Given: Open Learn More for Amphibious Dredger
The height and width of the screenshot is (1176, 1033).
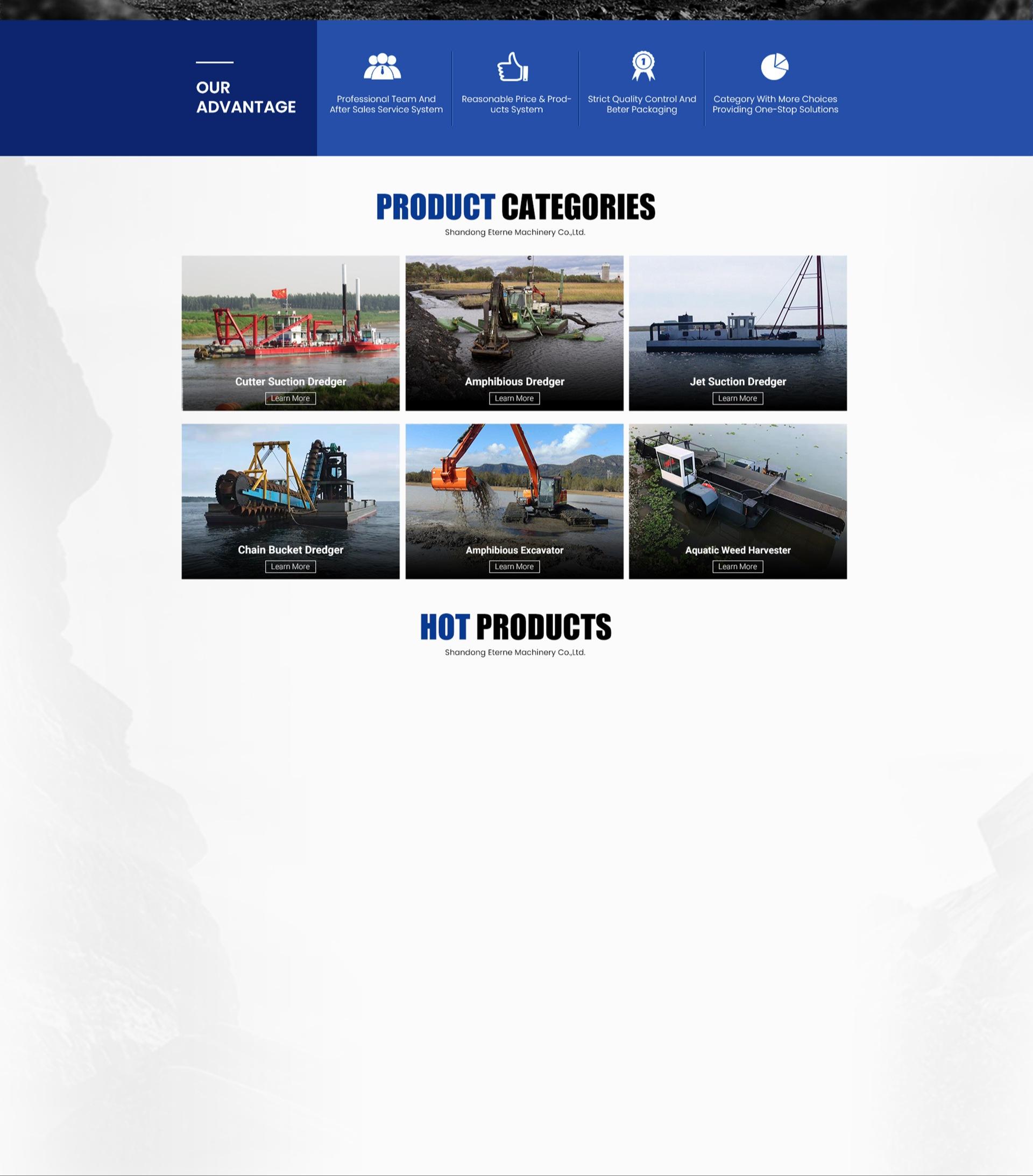Looking at the screenshot, I should (x=514, y=398).
